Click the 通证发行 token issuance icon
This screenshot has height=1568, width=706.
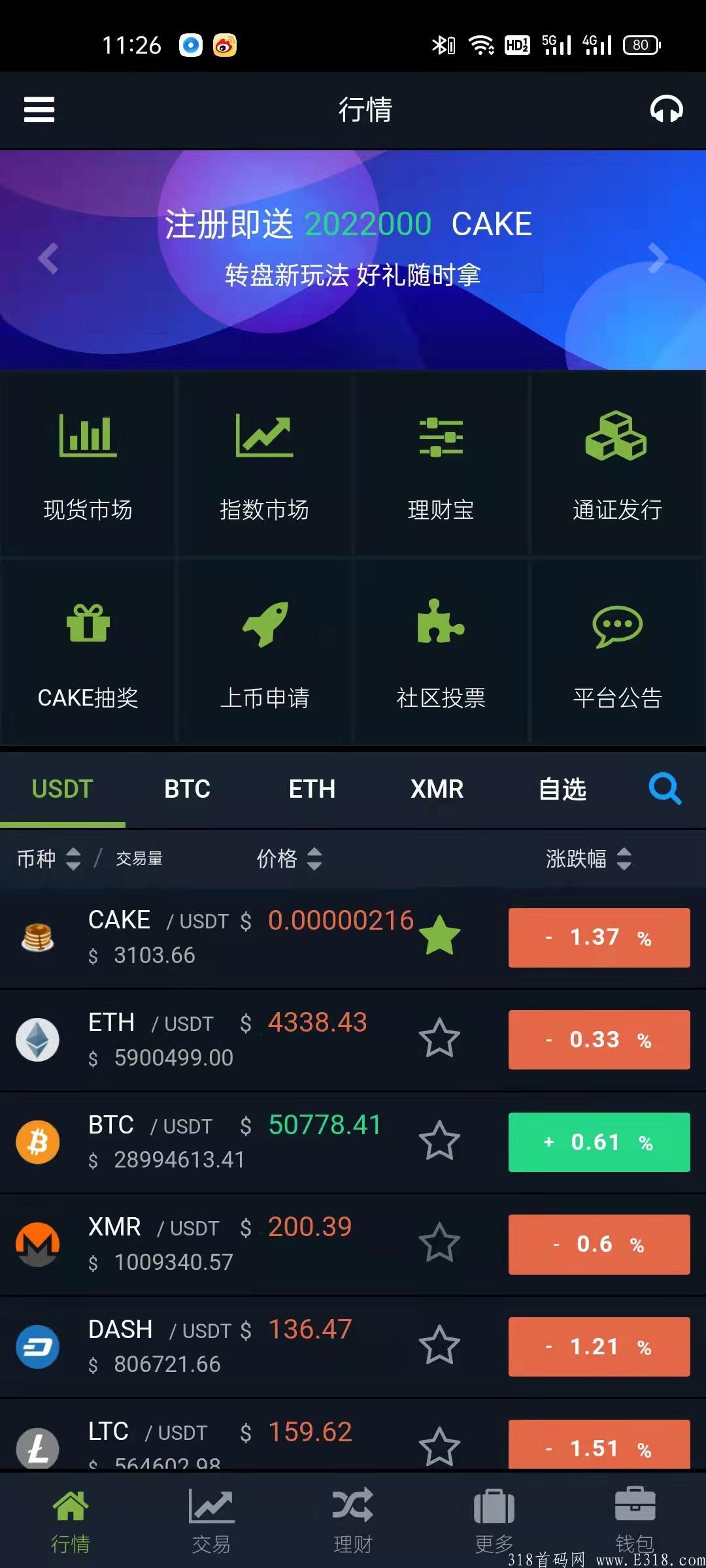pos(617,464)
